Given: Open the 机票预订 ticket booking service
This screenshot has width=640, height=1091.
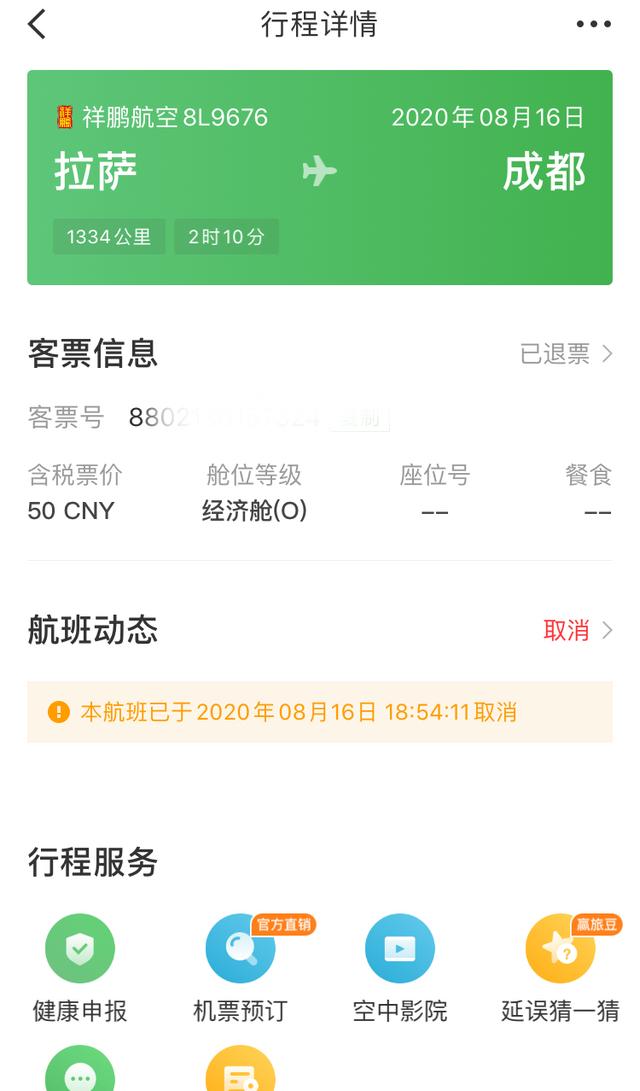Looking at the screenshot, I should [x=240, y=968].
